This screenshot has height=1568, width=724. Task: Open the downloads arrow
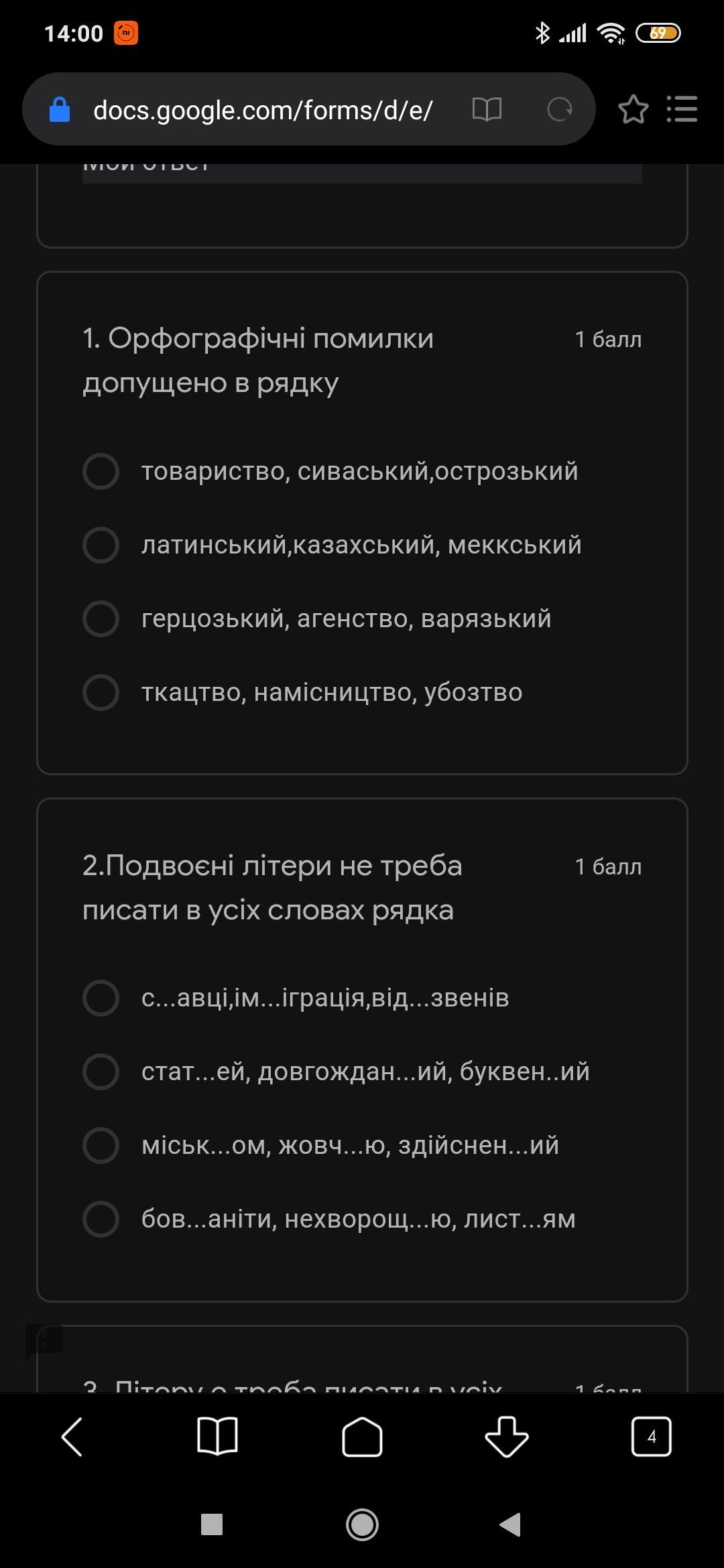[507, 1436]
